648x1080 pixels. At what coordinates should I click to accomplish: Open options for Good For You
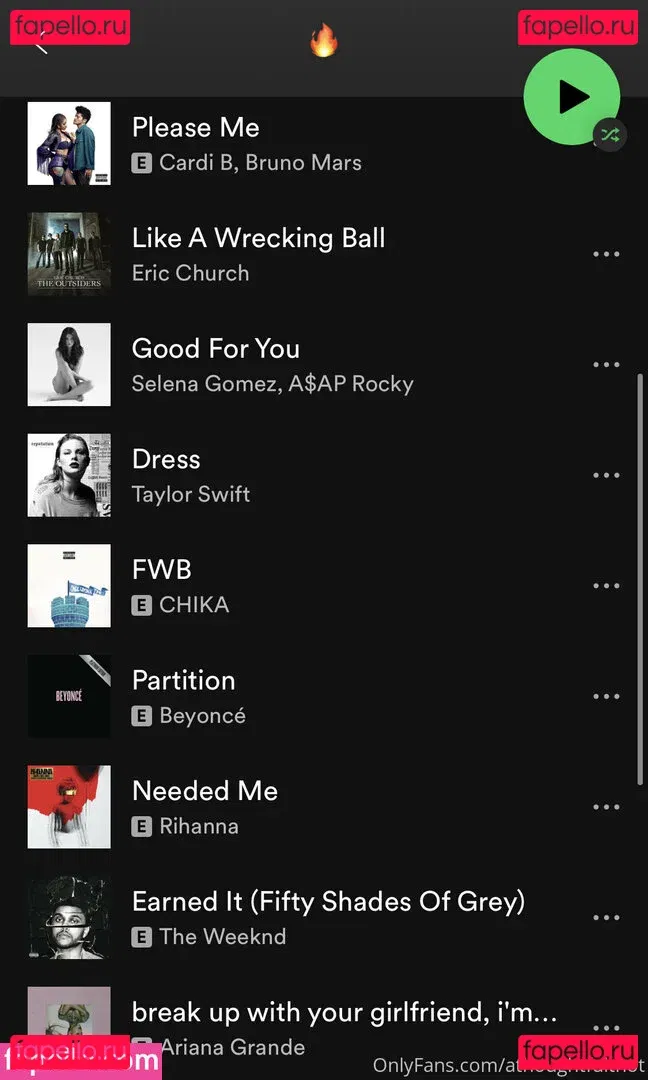(606, 365)
